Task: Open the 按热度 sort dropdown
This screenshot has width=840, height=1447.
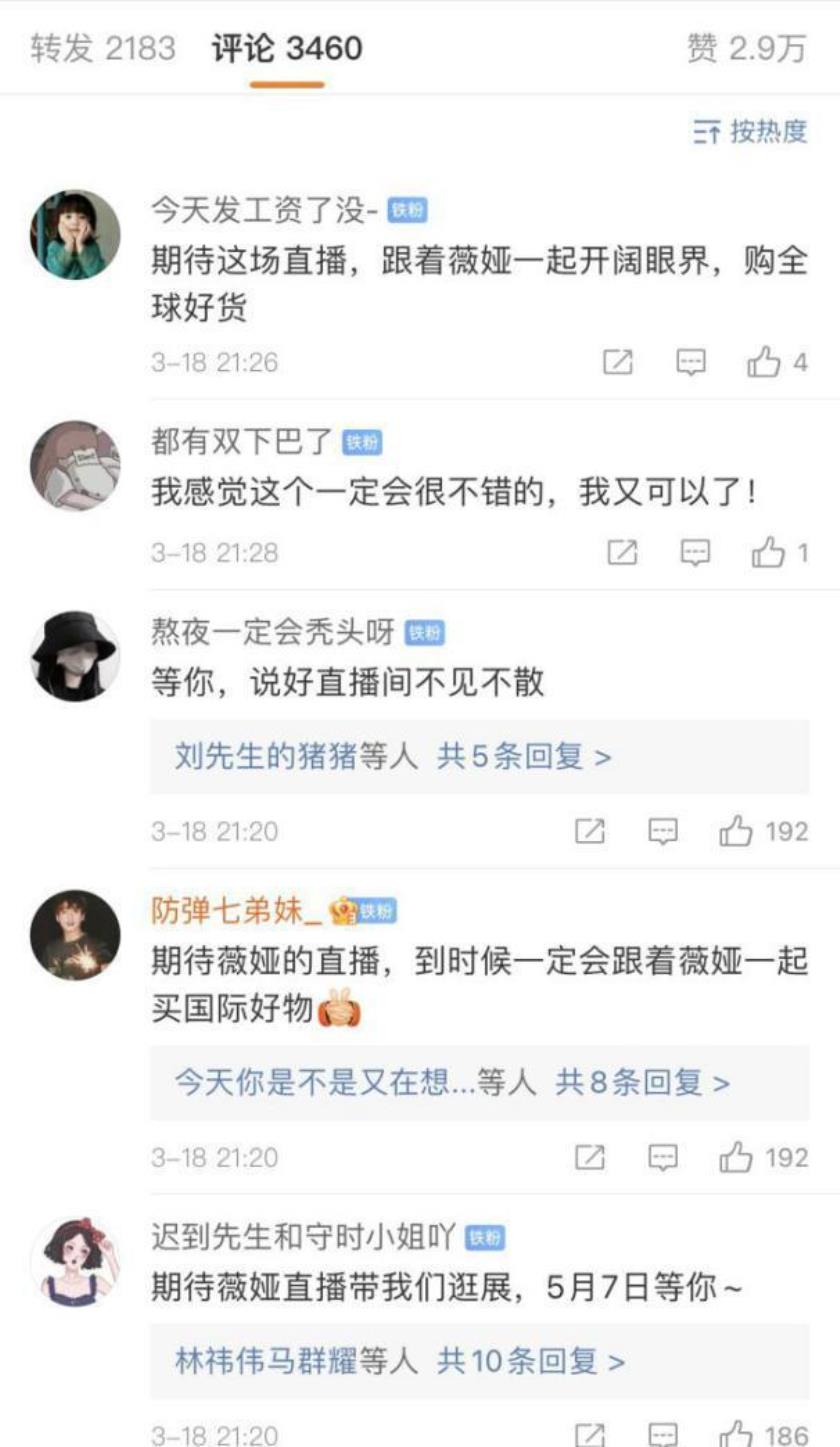Action: coord(750,131)
